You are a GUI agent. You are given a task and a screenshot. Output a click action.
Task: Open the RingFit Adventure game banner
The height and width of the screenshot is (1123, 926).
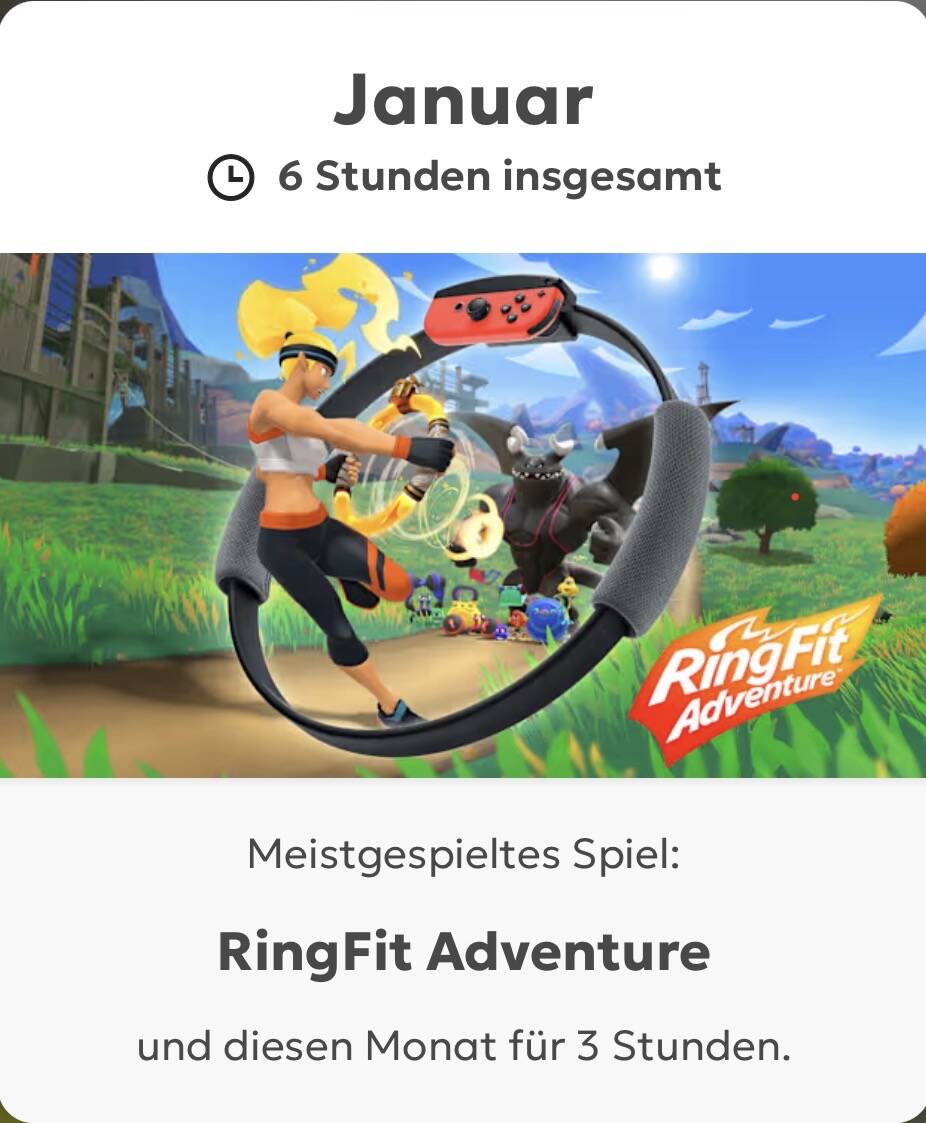(x=463, y=515)
